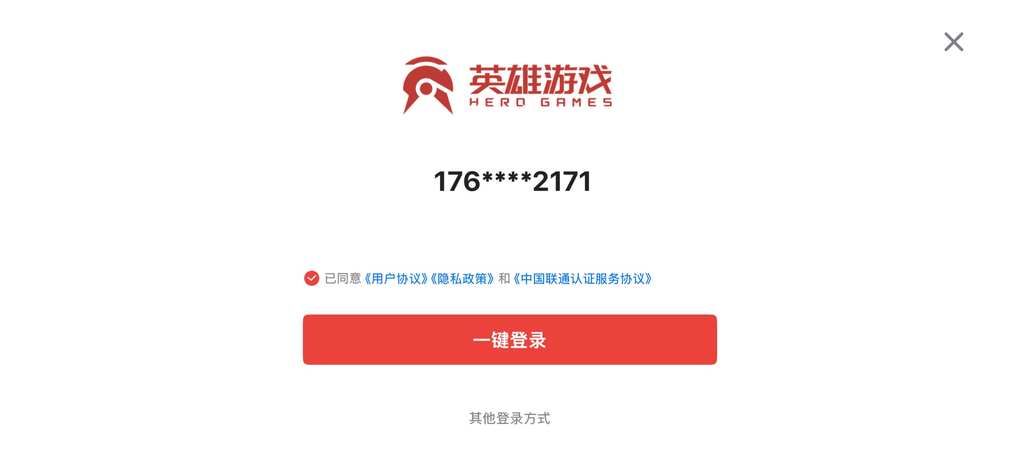The image size is (1020, 470).
Task: Close the login screen
Action: 953,42
